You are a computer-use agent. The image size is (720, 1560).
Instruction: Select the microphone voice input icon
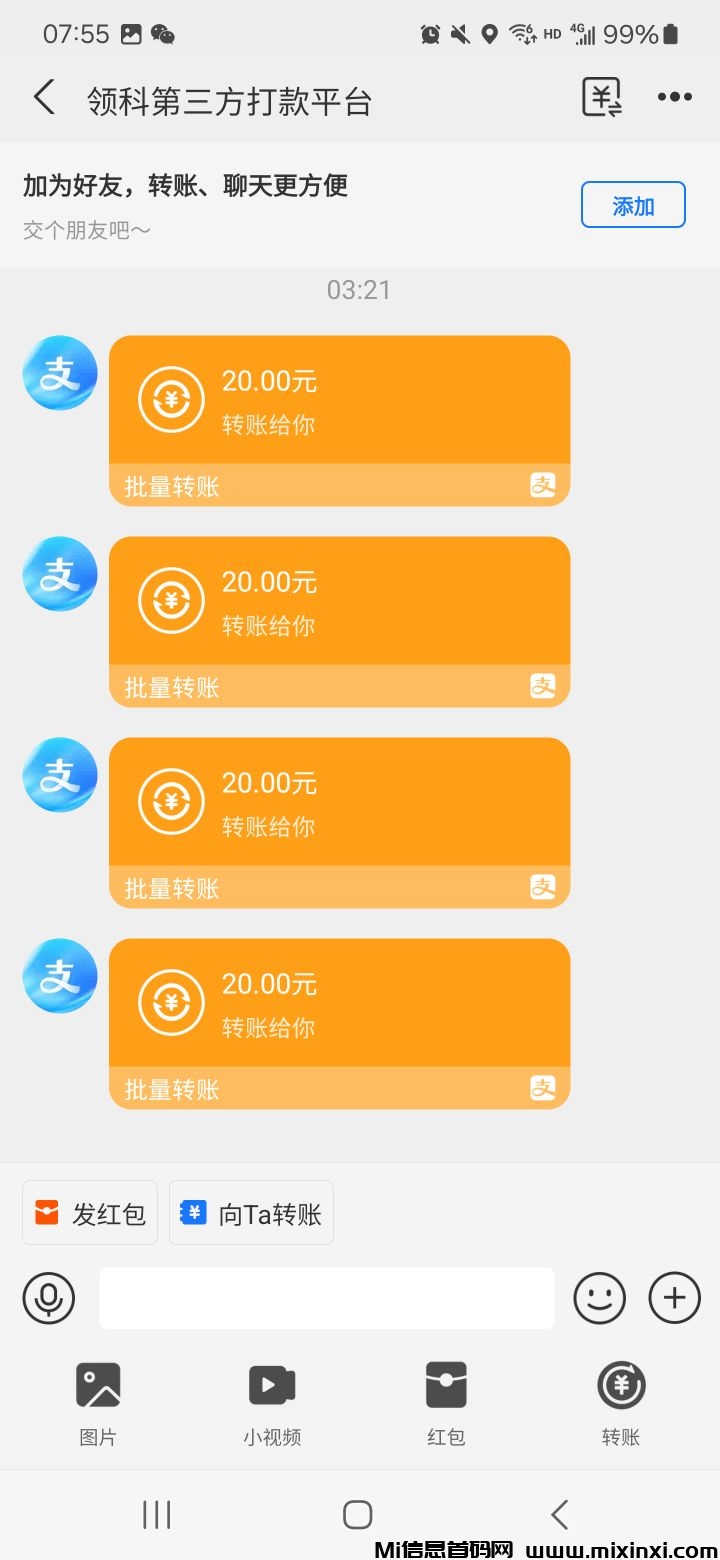coord(48,1297)
